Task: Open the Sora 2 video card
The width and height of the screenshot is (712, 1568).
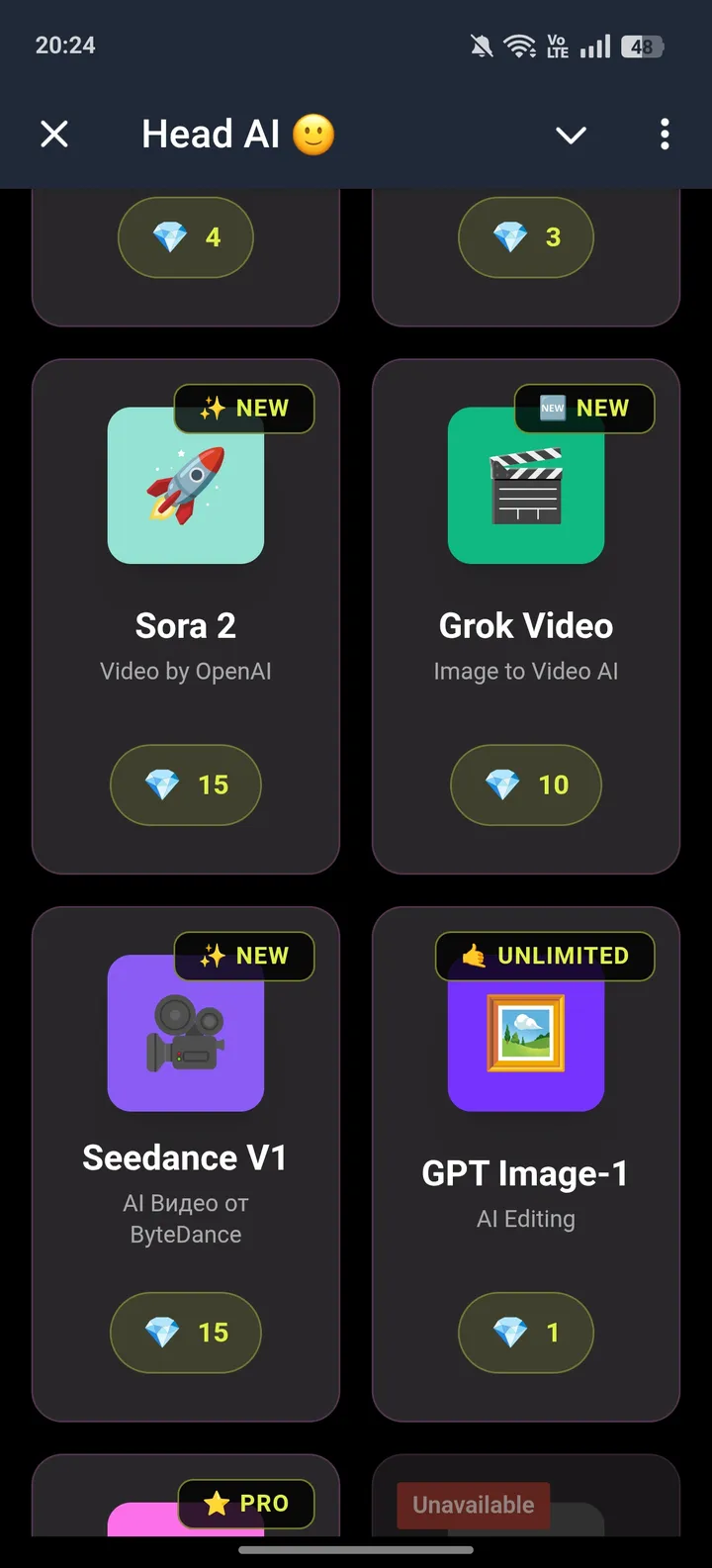Action: [x=186, y=615]
